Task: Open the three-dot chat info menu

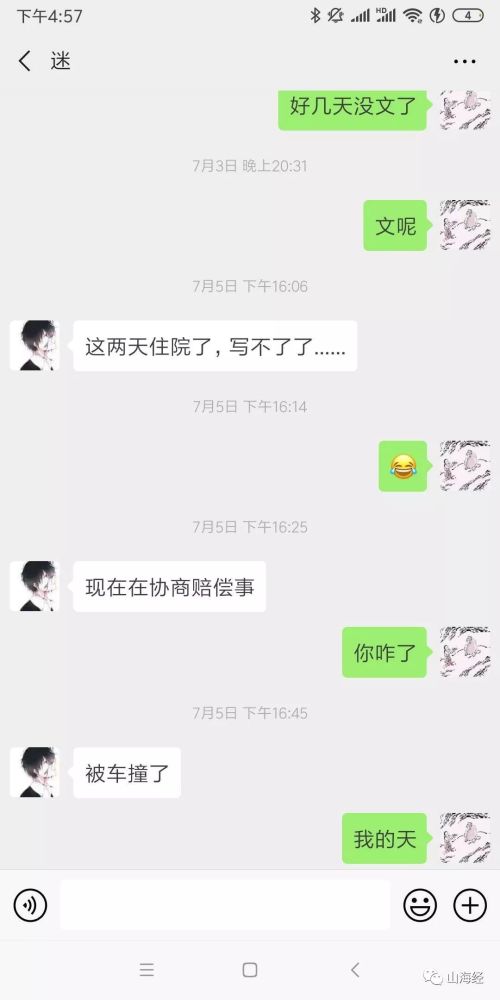Action: (x=464, y=61)
